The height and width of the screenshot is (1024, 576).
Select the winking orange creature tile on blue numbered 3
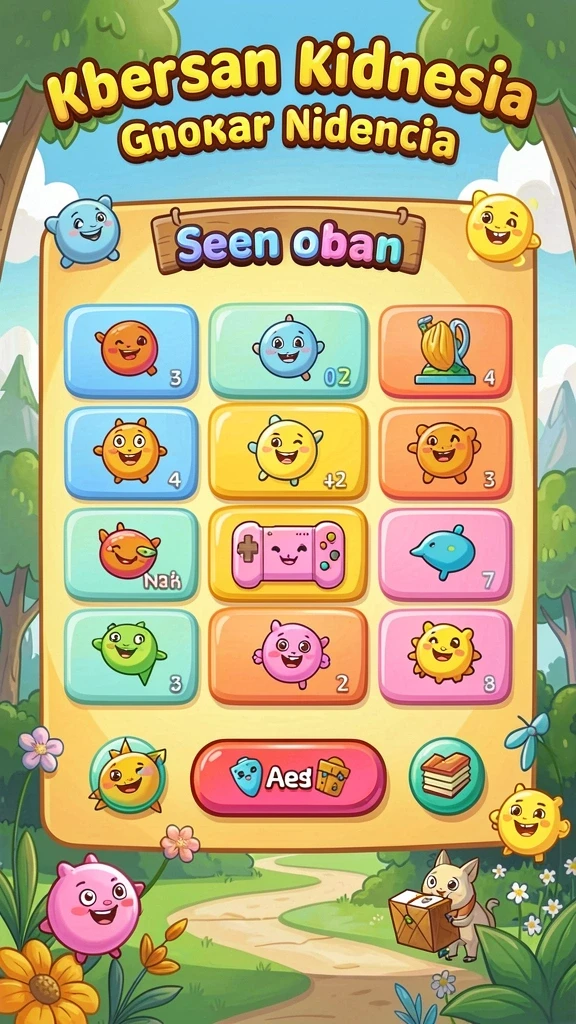tap(131, 351)
